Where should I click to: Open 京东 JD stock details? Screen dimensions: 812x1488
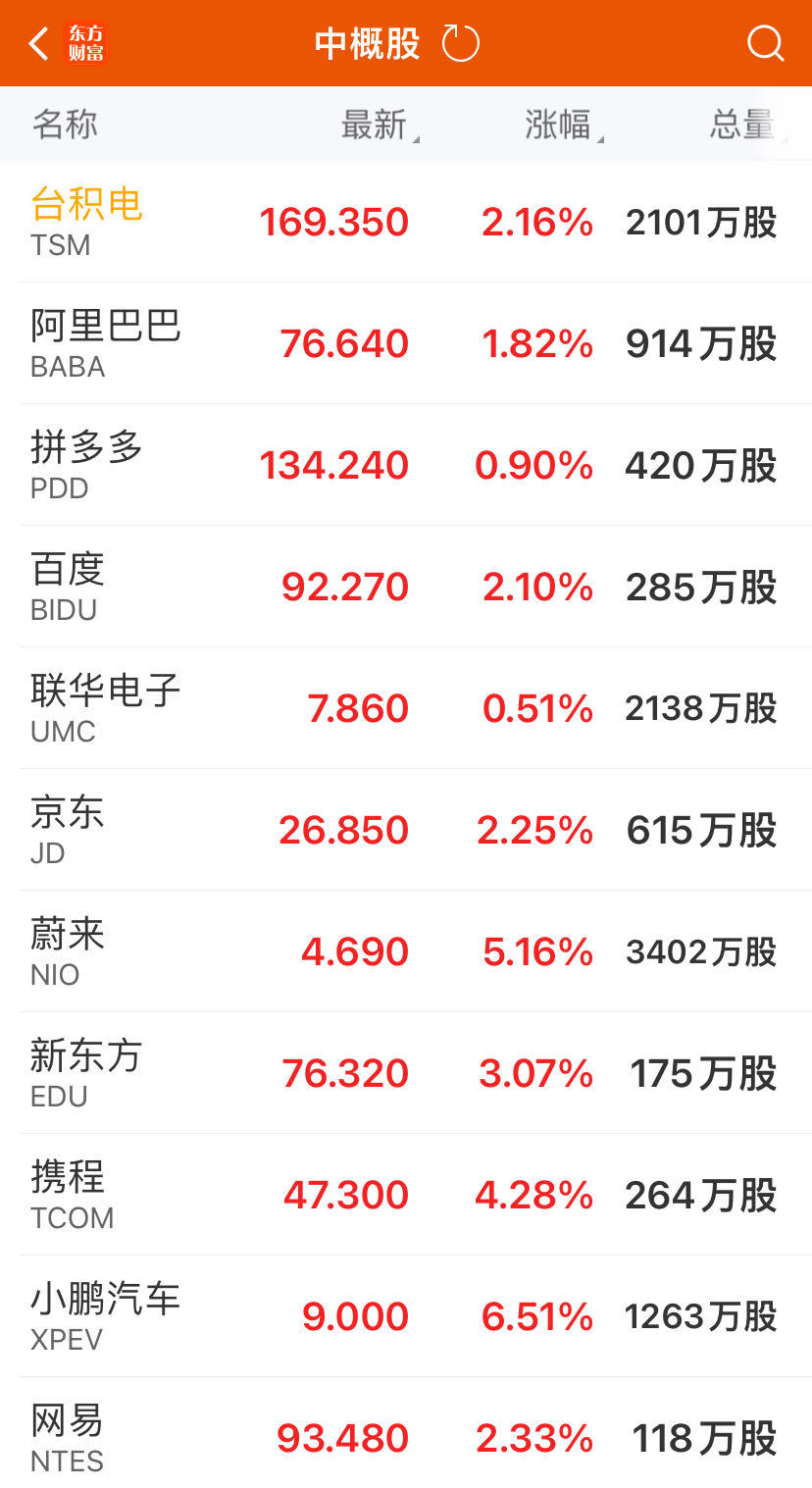(406, 831)
